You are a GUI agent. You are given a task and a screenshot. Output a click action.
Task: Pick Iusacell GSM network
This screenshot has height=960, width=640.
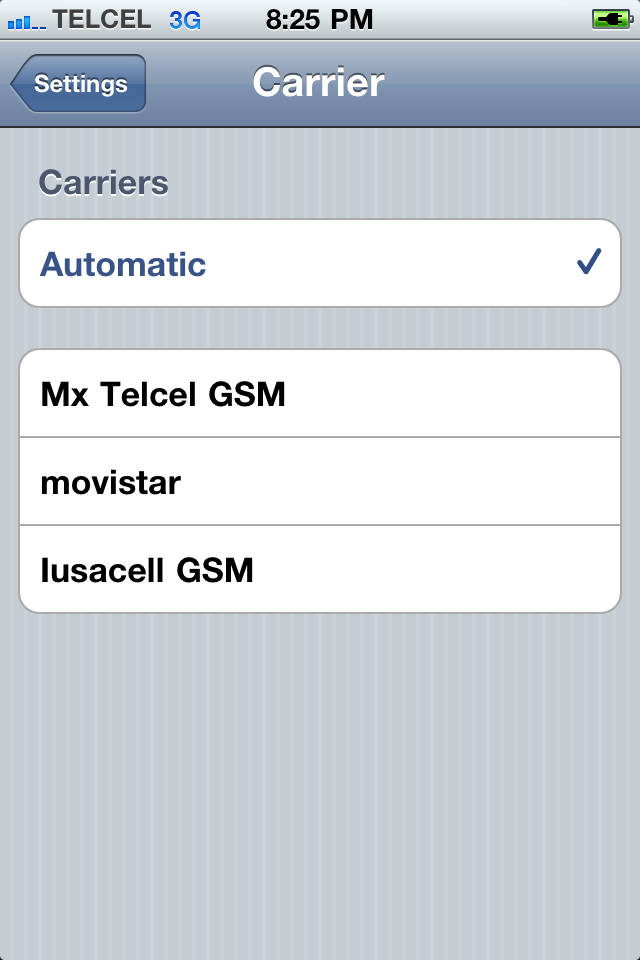click(320, 570)
